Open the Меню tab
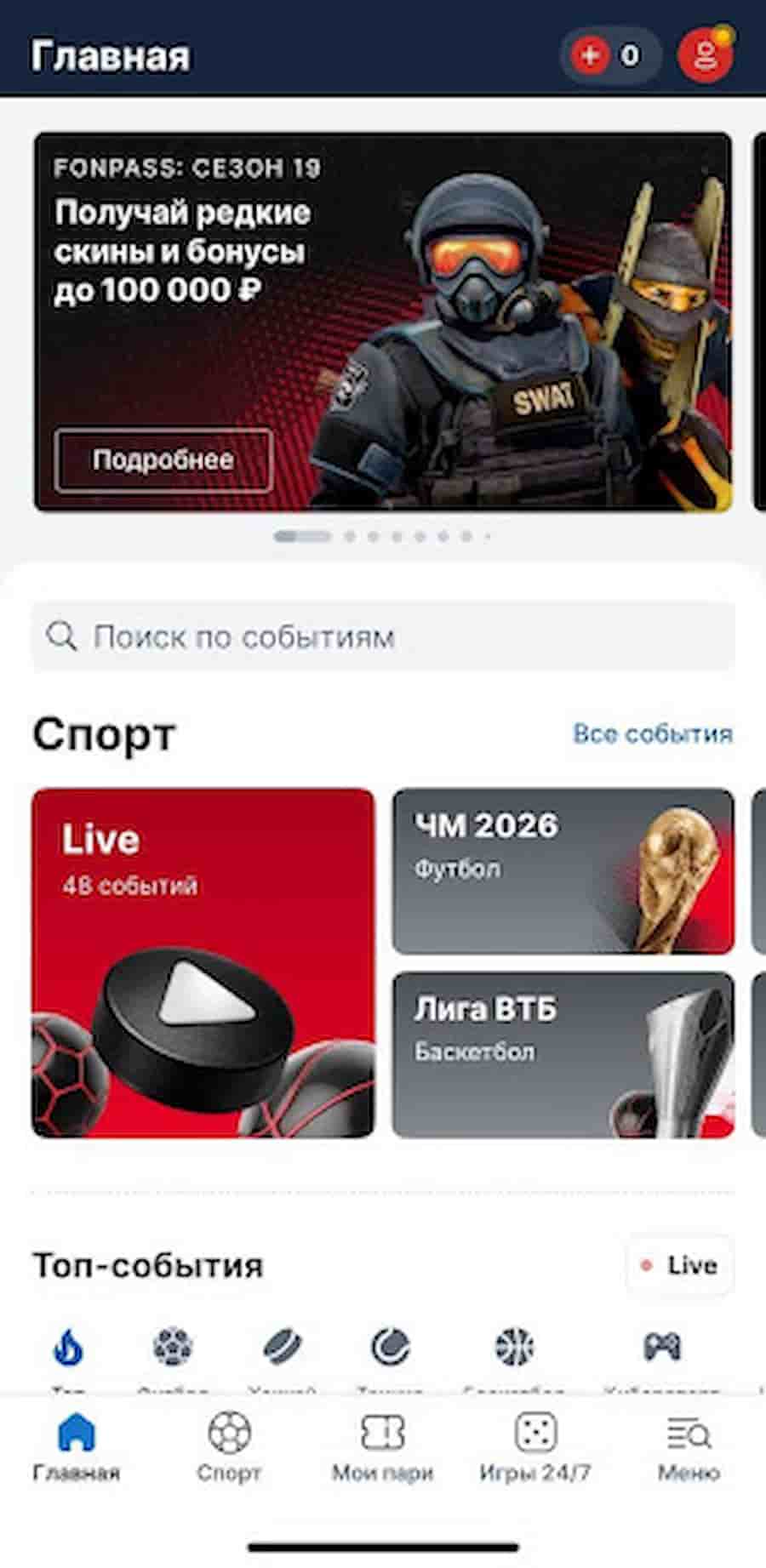This screenshot has height=1568, width=766. point(689,1448)
